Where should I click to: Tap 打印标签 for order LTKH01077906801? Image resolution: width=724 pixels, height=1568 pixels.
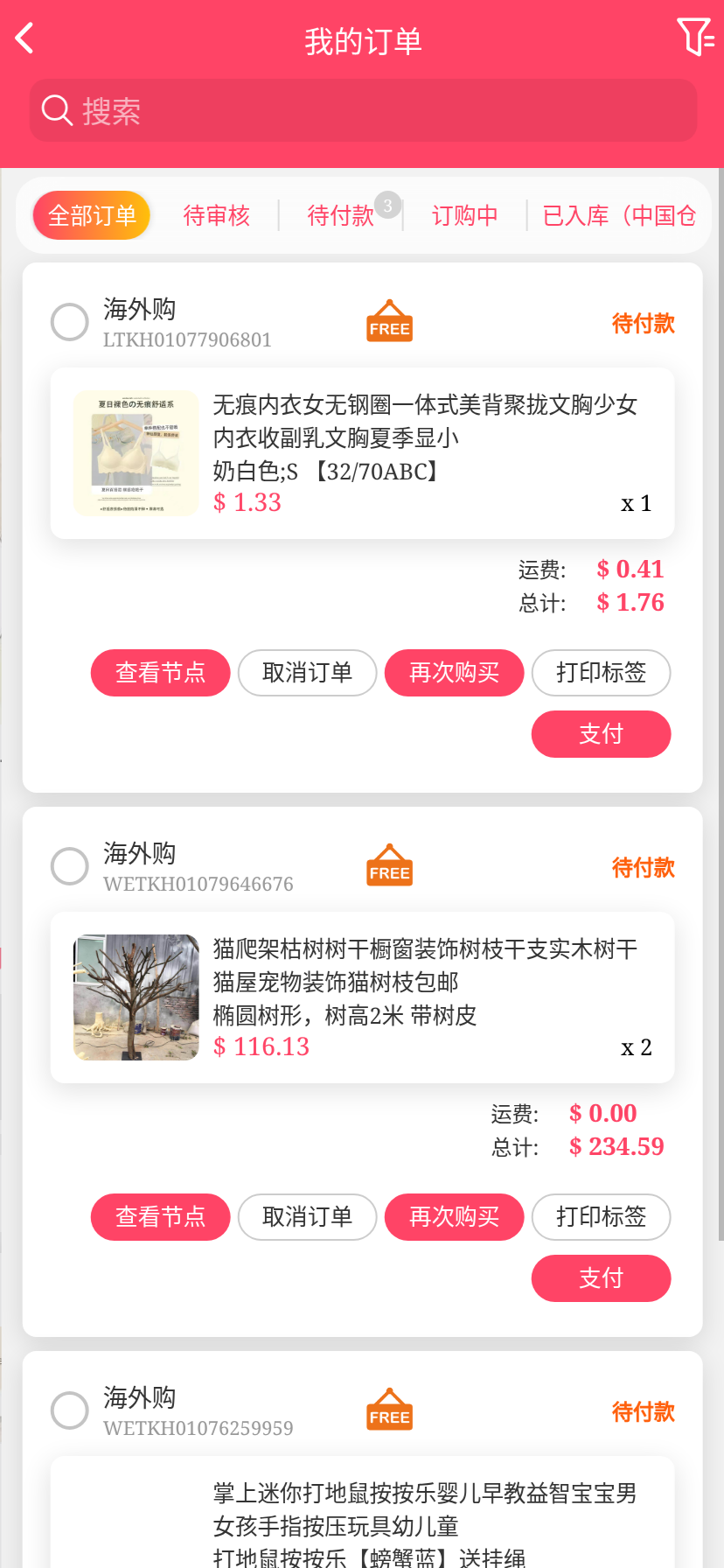point(601,673)
